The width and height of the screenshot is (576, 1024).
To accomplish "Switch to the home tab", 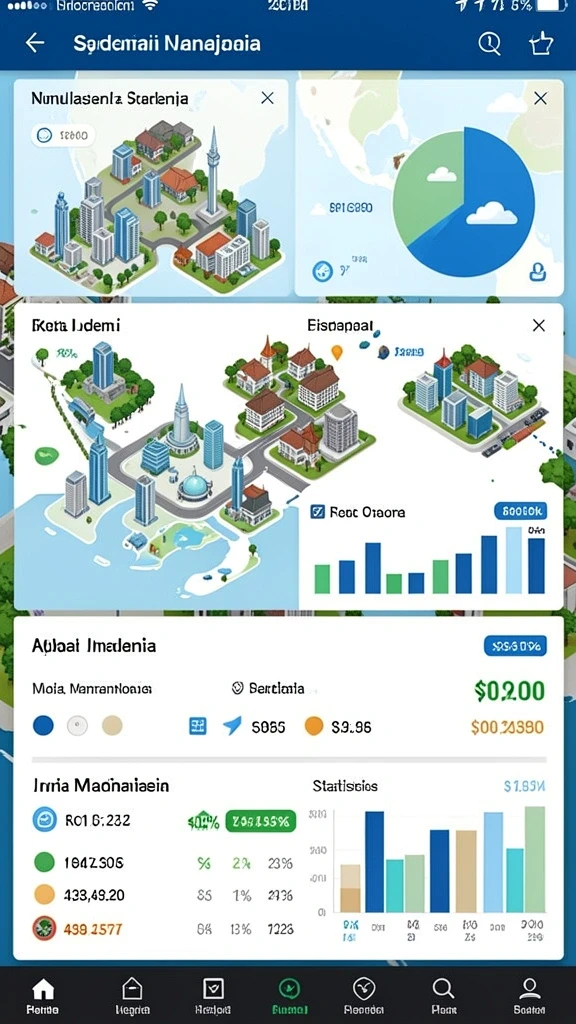I will coord(43,996).
